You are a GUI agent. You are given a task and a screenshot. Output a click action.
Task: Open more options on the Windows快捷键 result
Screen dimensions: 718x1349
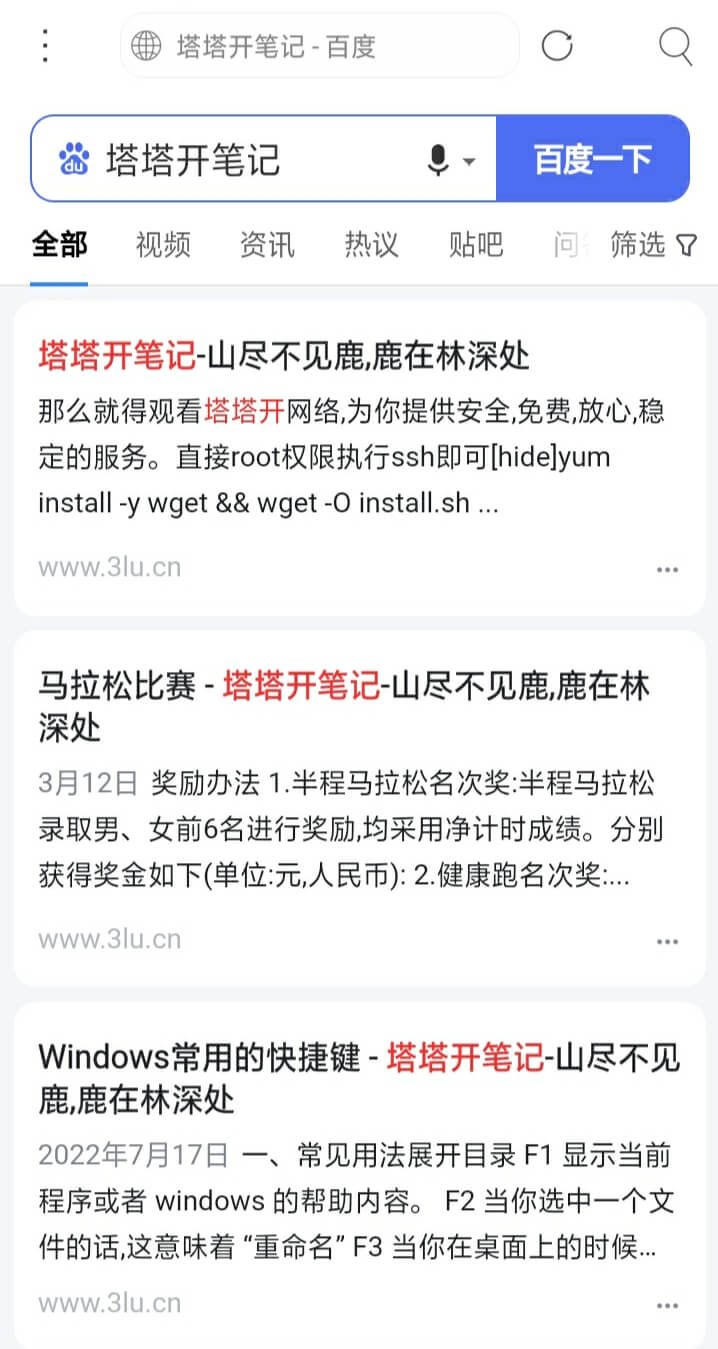(x=667, y=1306)
